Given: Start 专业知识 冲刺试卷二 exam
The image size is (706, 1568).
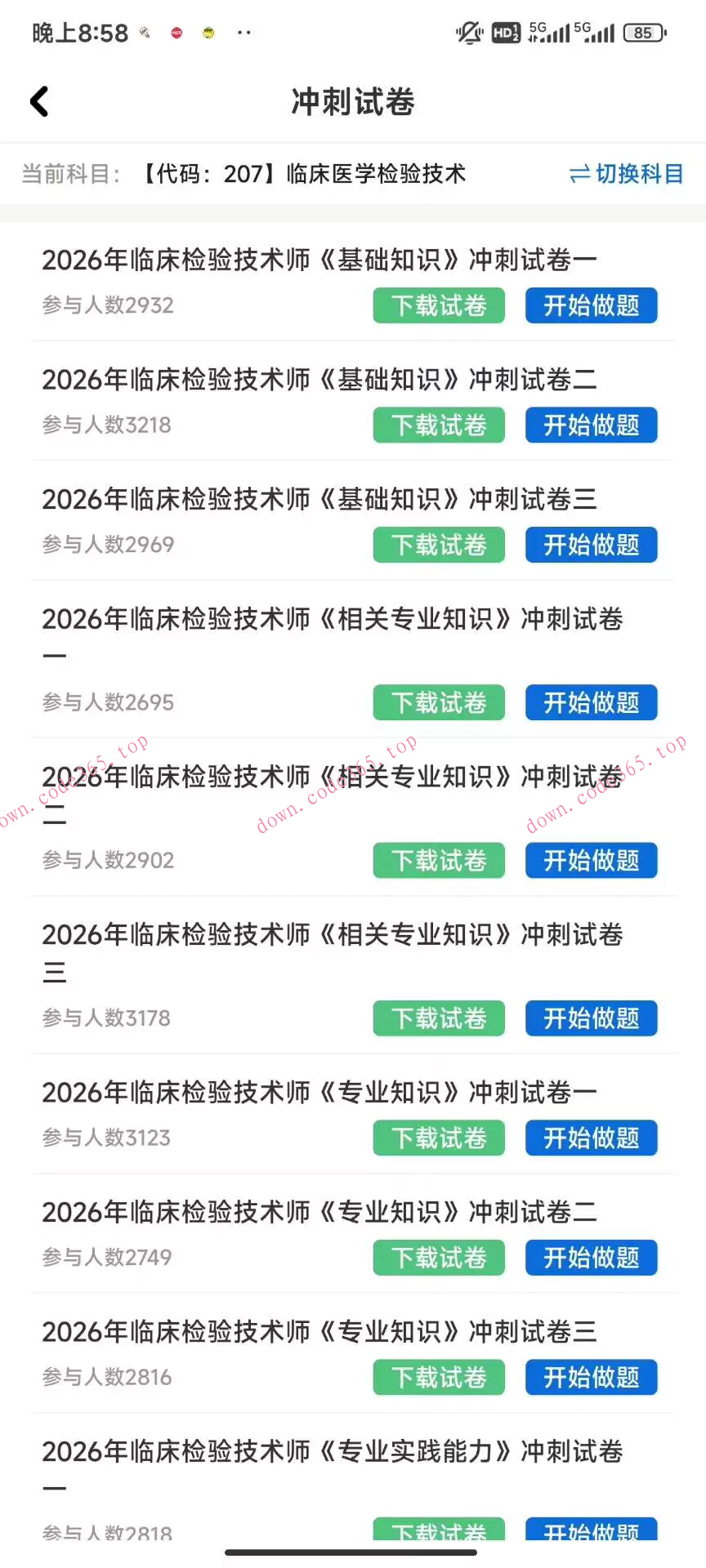Looking at the screenshot, I should point(591,1258).
